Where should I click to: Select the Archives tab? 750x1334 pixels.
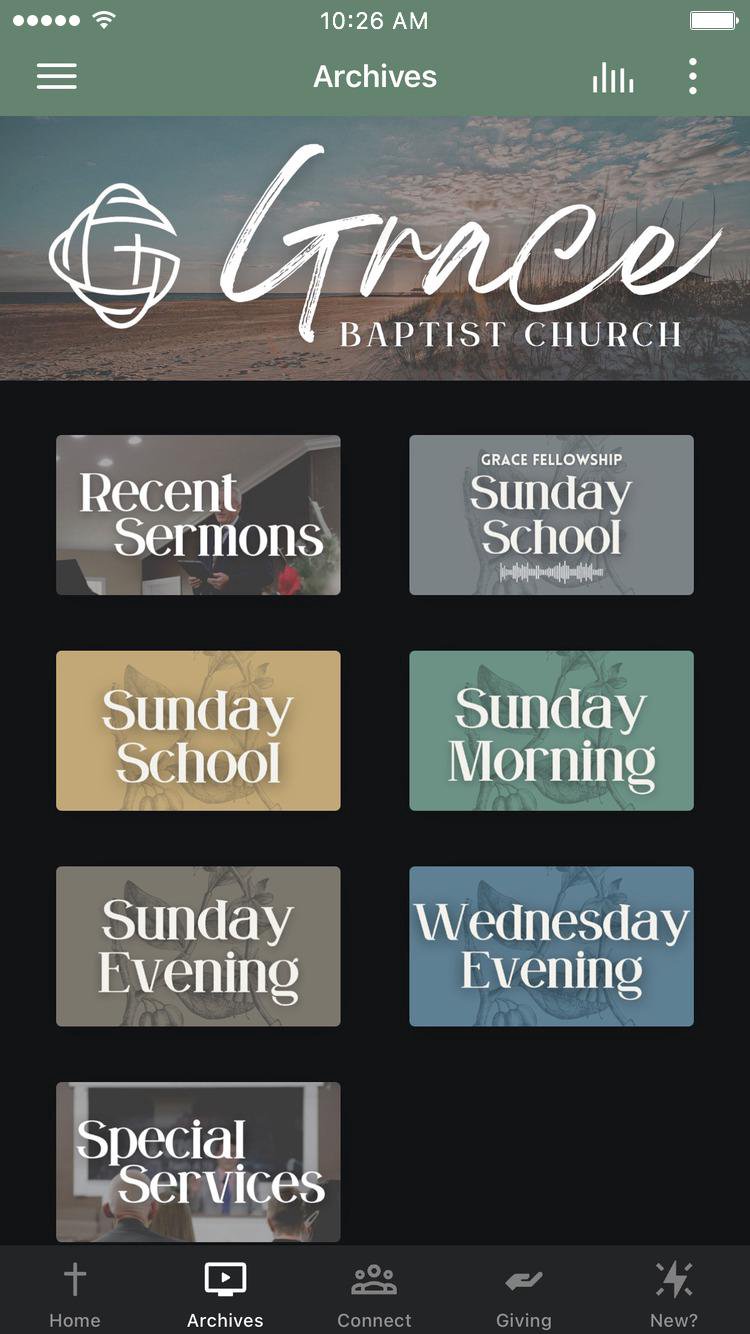[x=225, y=1292]
